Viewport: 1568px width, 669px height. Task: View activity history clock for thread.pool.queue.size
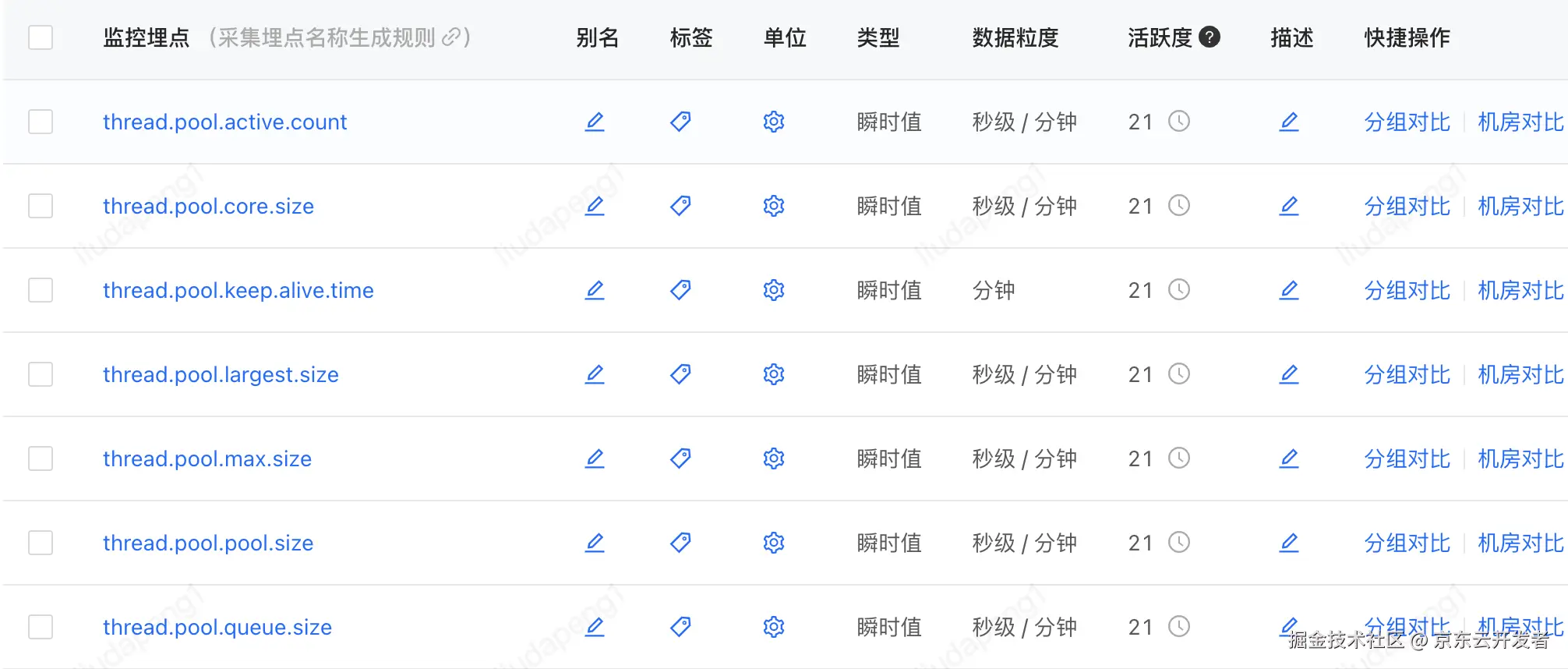(x=1179, y=627)
